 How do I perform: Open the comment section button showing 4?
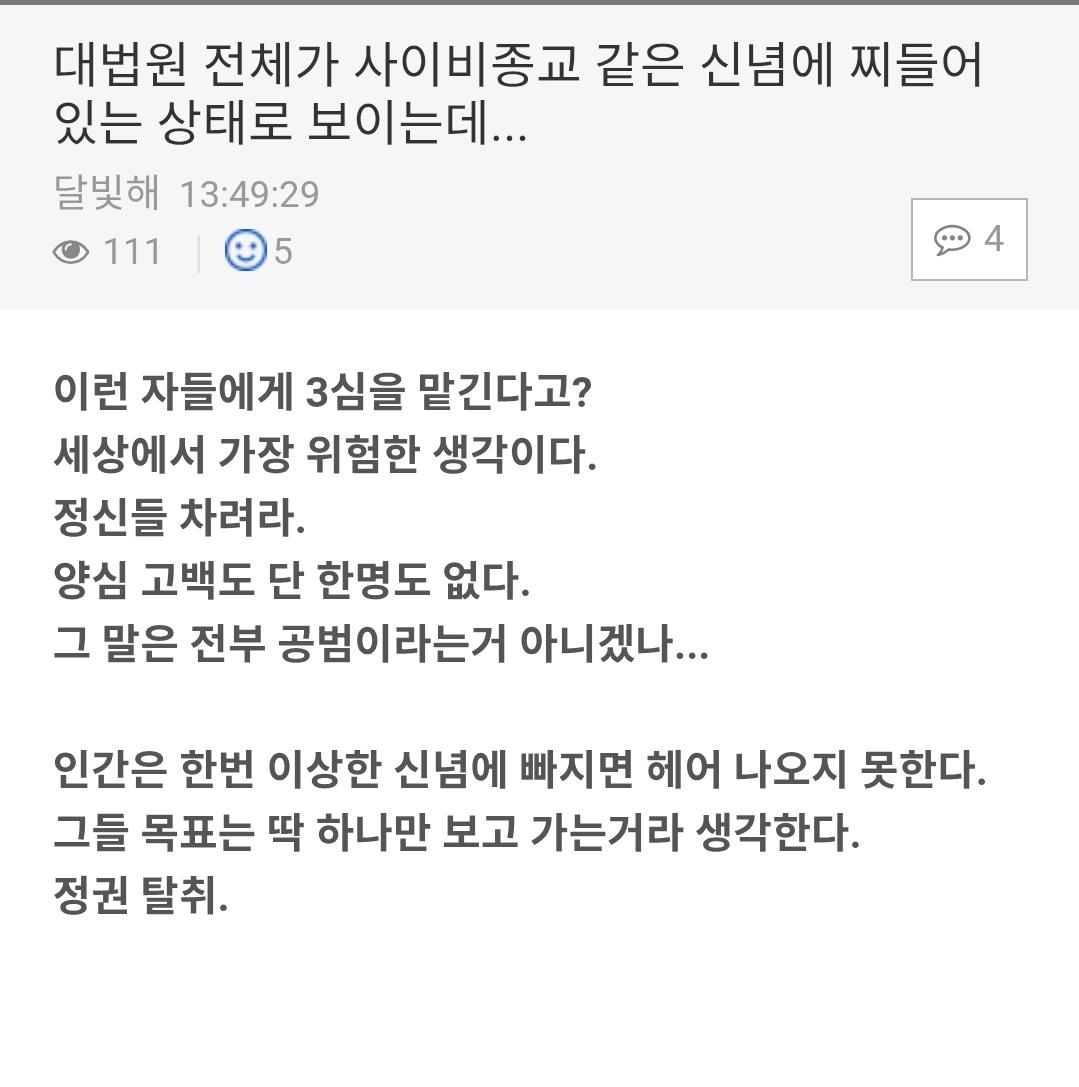(x=968, y=240)
